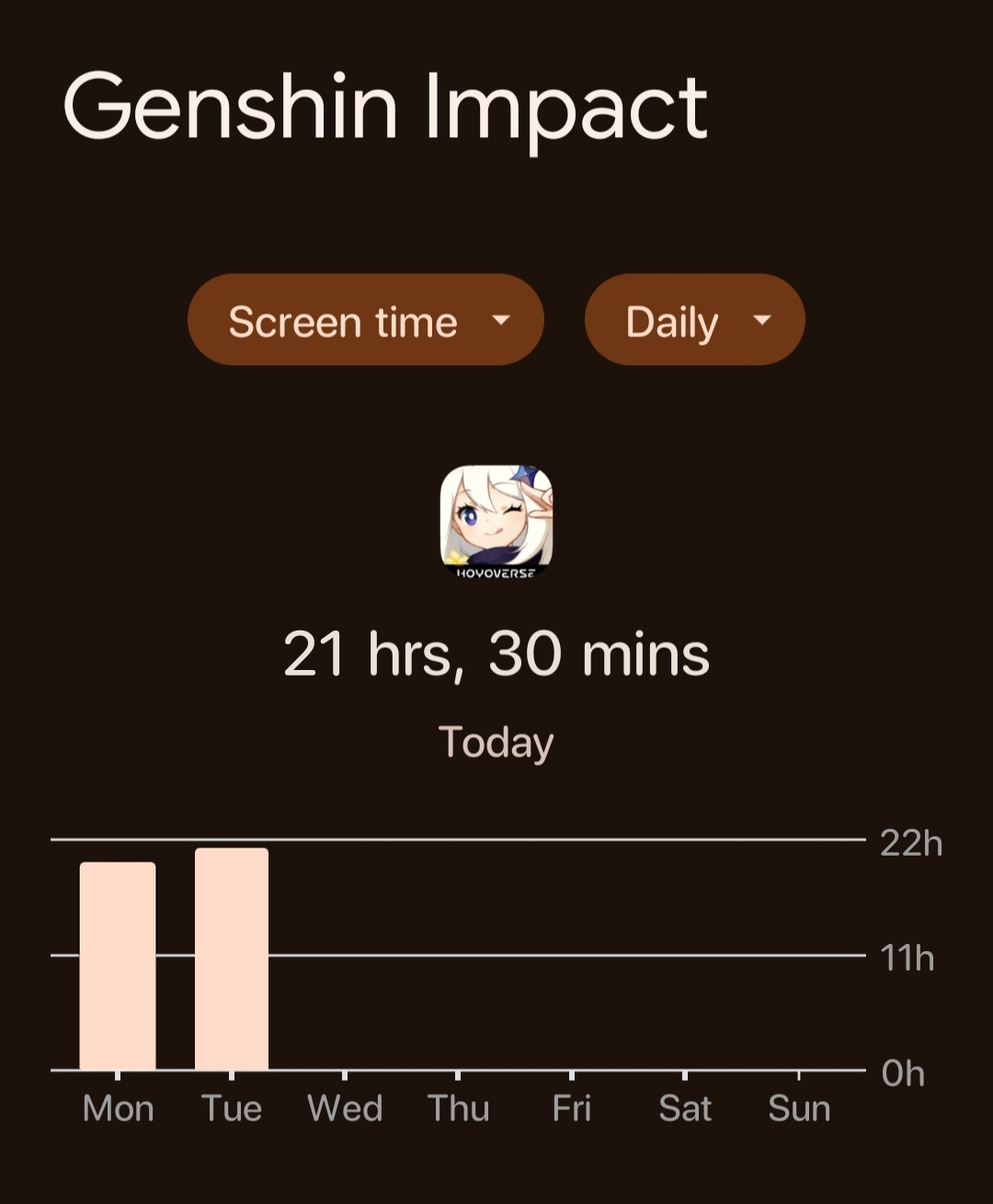
Task: Select the Monday usage bar
Action: pyautogui.click(x=118, y=965)
